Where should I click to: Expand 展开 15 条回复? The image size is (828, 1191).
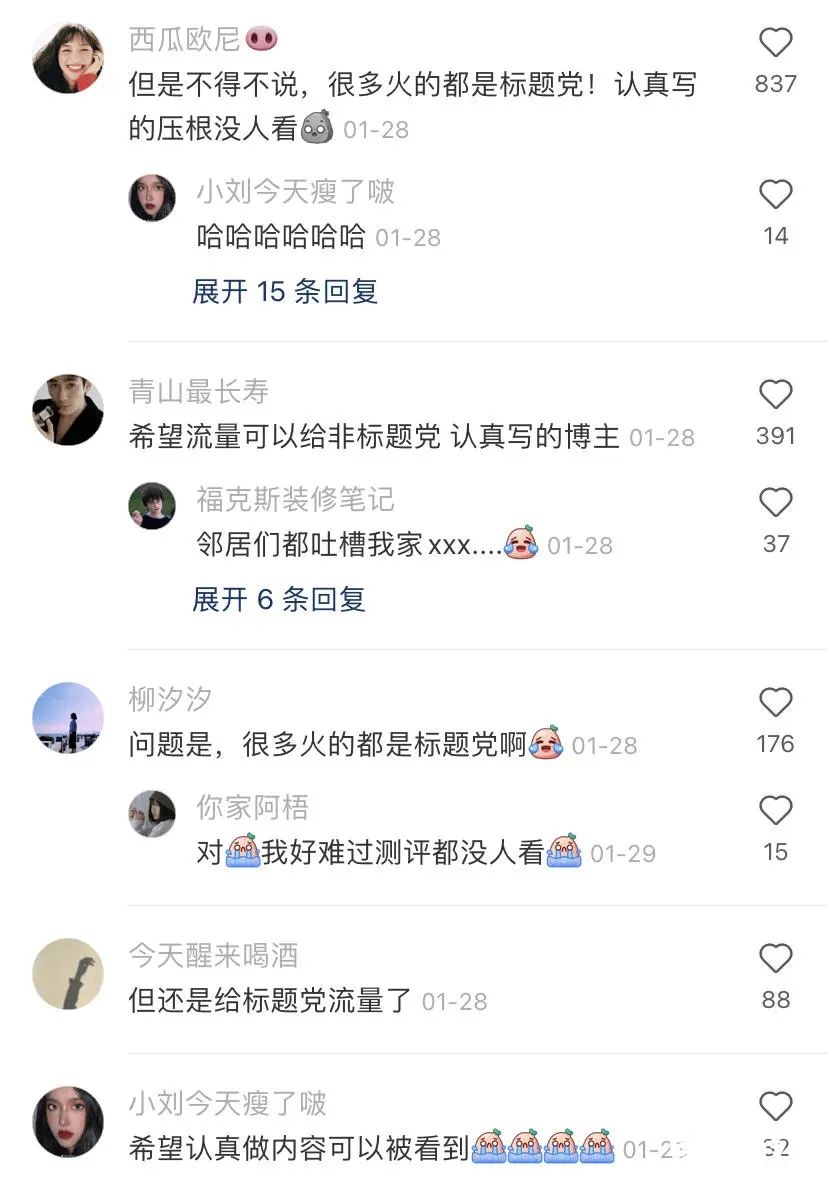click(x=285, y=291)
